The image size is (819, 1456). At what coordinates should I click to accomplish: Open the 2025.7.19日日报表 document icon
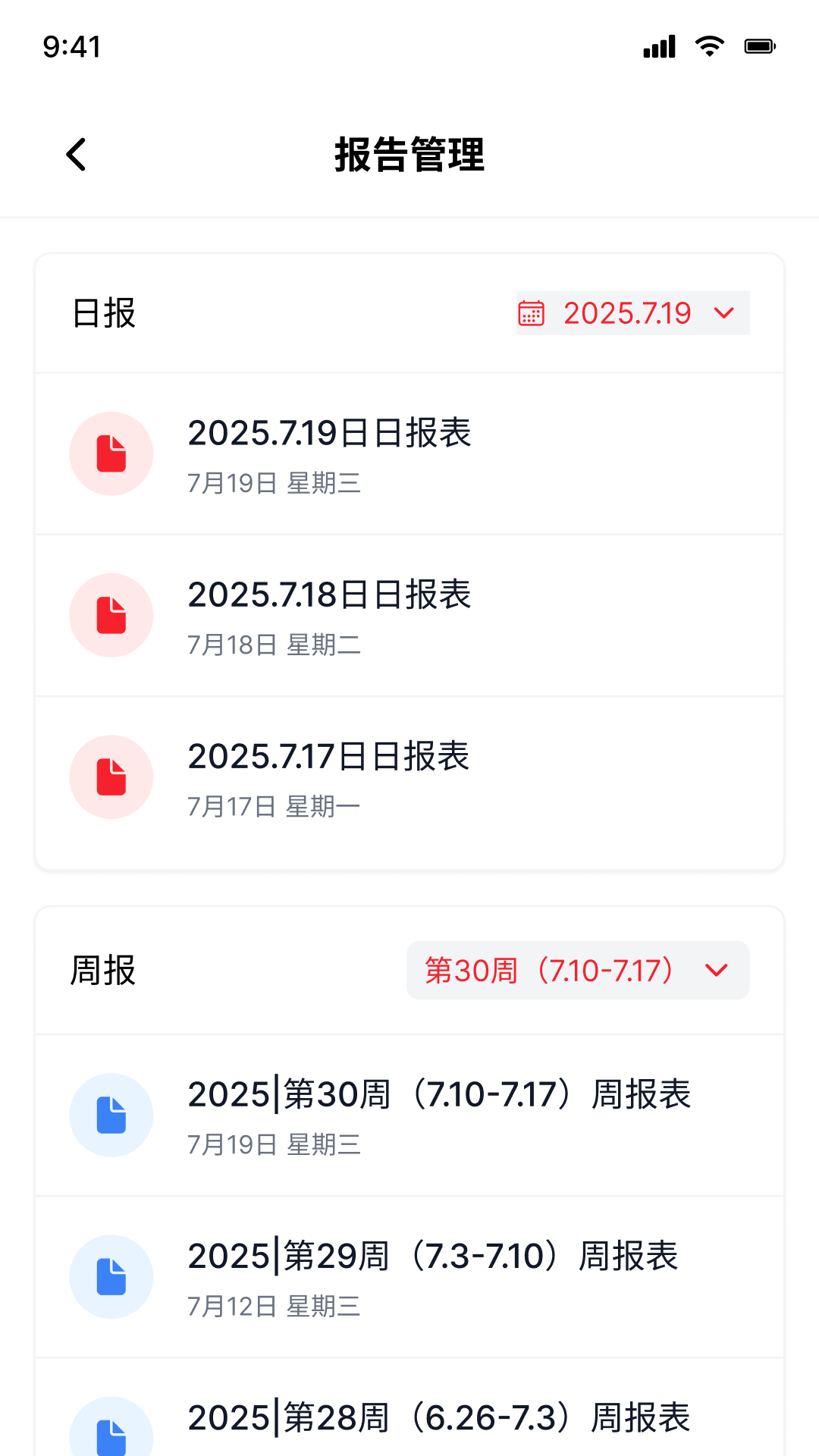click(111, 453)
